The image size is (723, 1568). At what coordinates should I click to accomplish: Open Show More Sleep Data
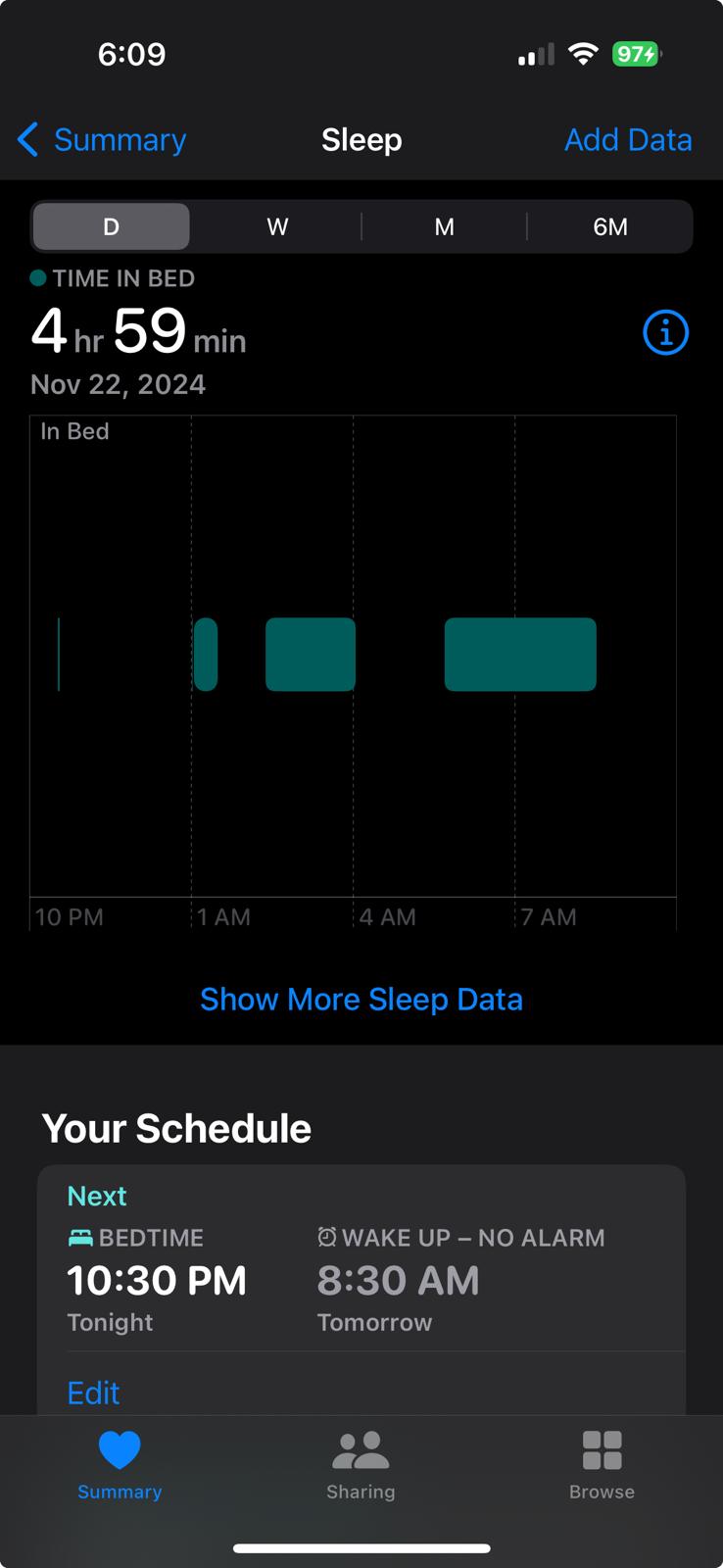[x=361, y=999]
